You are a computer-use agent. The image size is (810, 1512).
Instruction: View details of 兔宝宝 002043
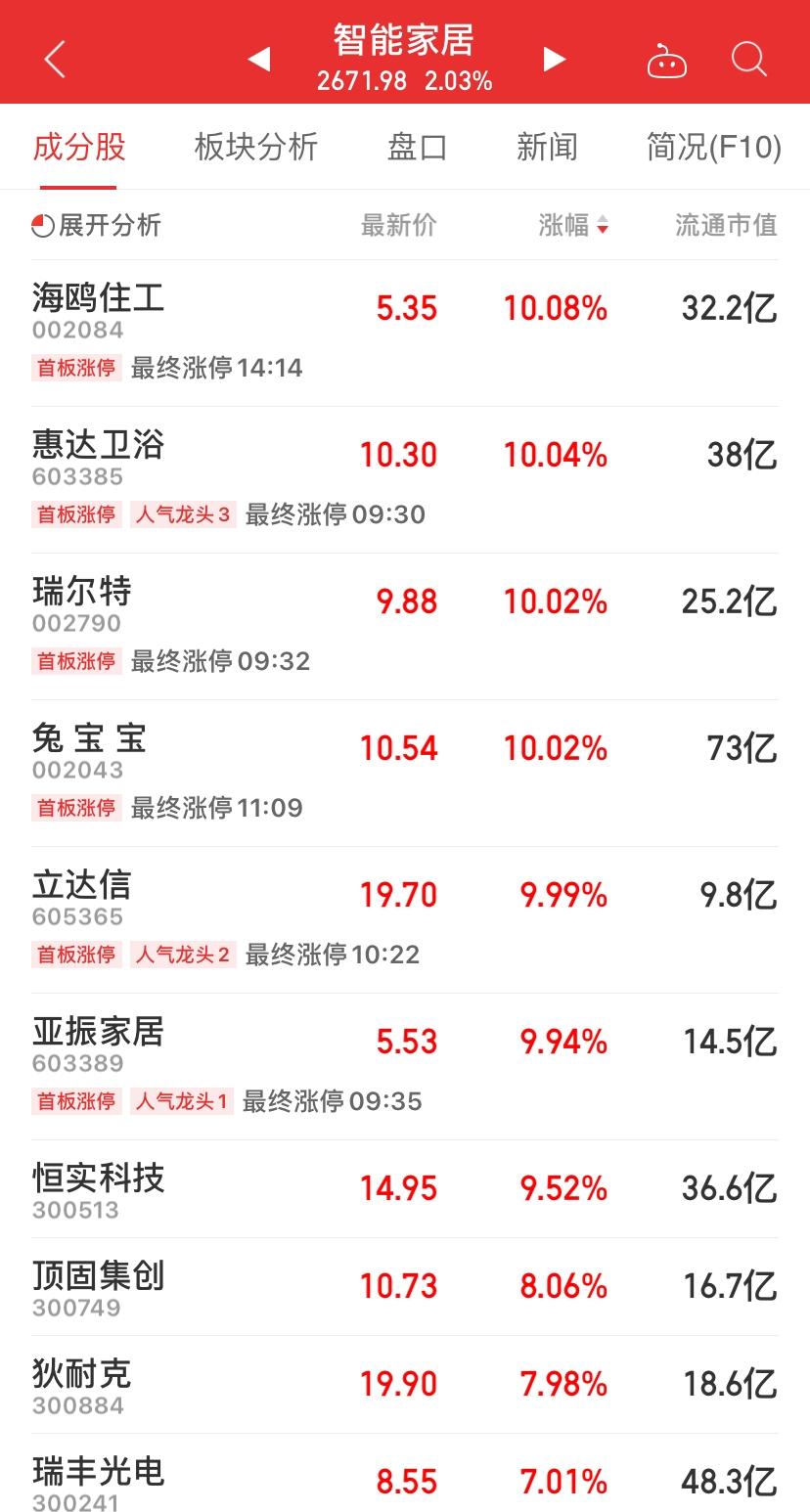tap(405, 774)
